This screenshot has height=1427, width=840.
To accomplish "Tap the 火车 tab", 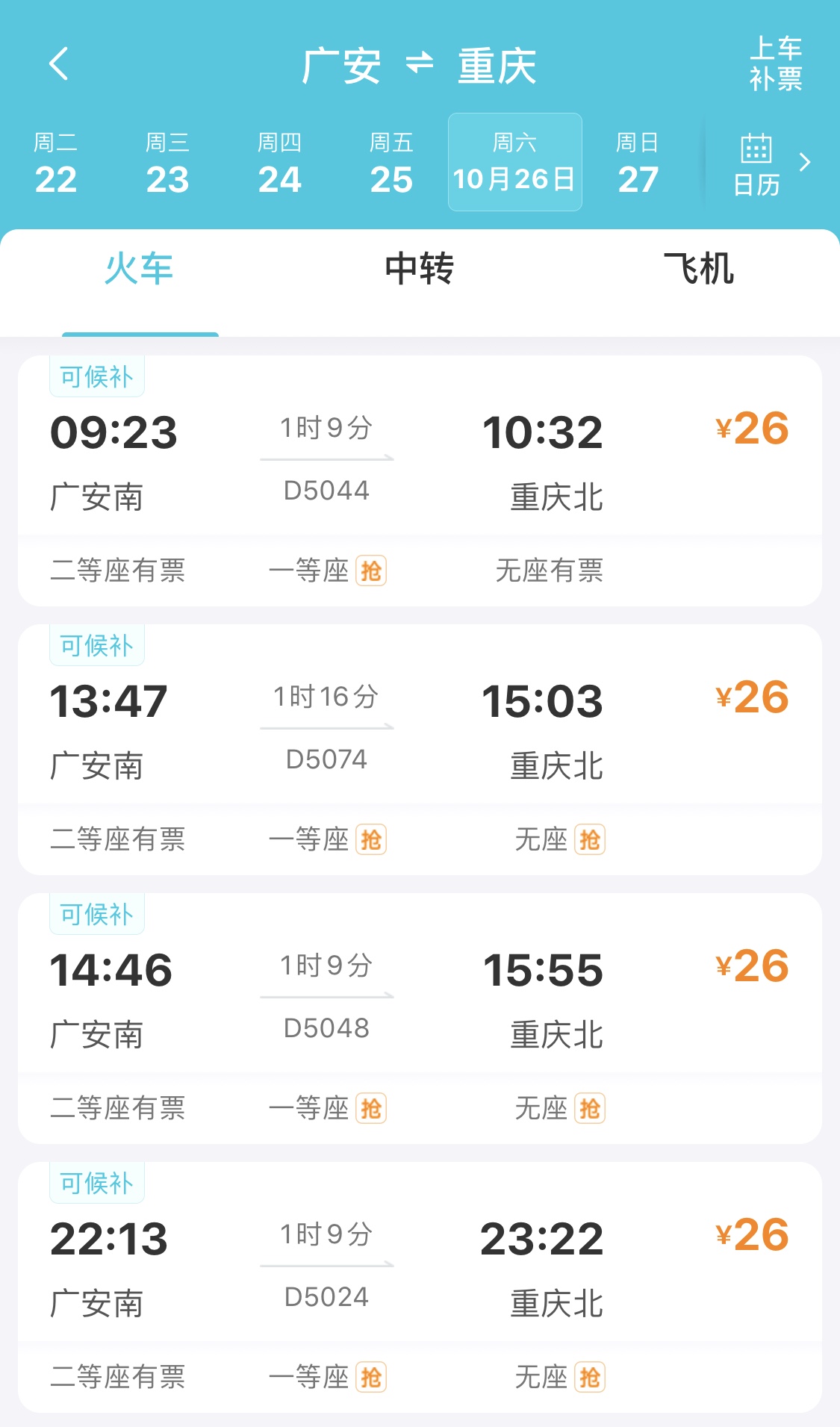I will coord(140,269).
